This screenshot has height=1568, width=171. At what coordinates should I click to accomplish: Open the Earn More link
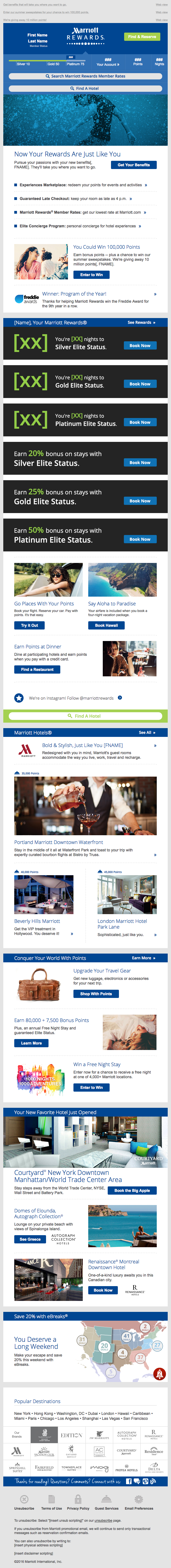pos(143,957)
